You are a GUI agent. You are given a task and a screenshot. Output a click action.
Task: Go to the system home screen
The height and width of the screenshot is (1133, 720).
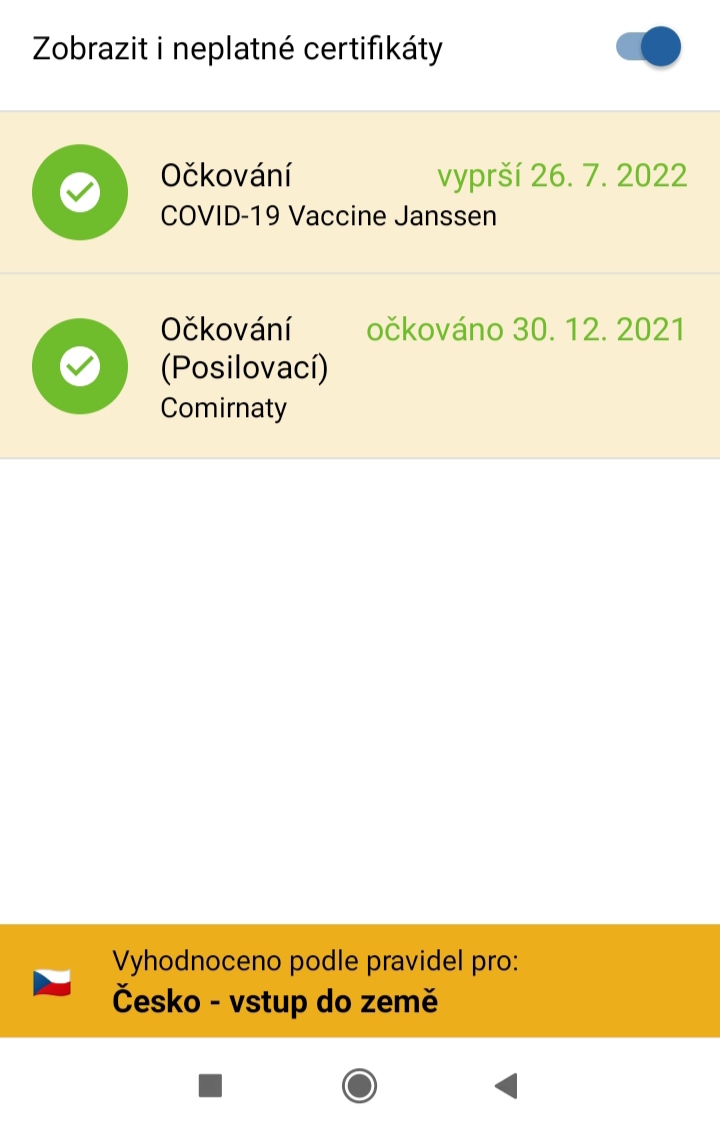point(359,1085)
